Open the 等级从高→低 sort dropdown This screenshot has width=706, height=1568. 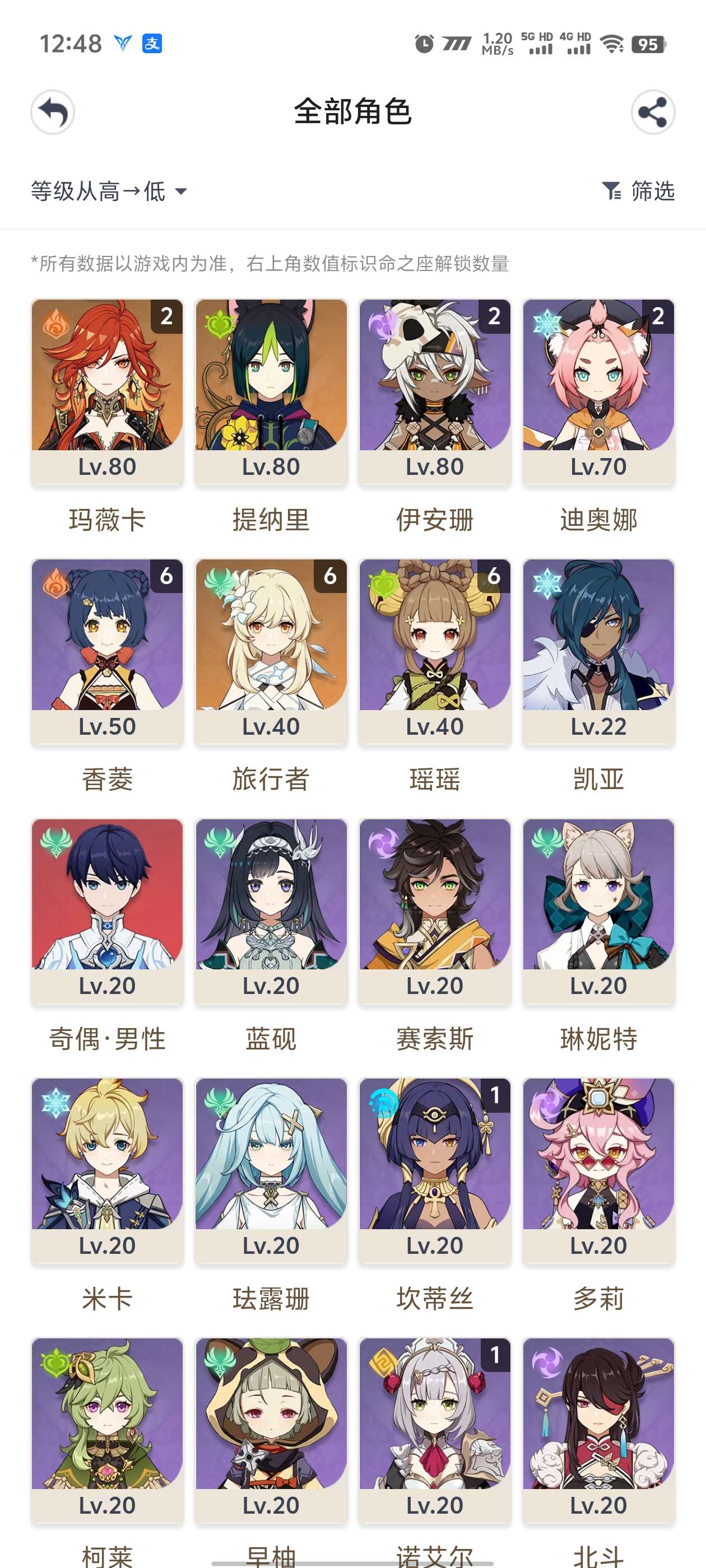pos(109,191)
